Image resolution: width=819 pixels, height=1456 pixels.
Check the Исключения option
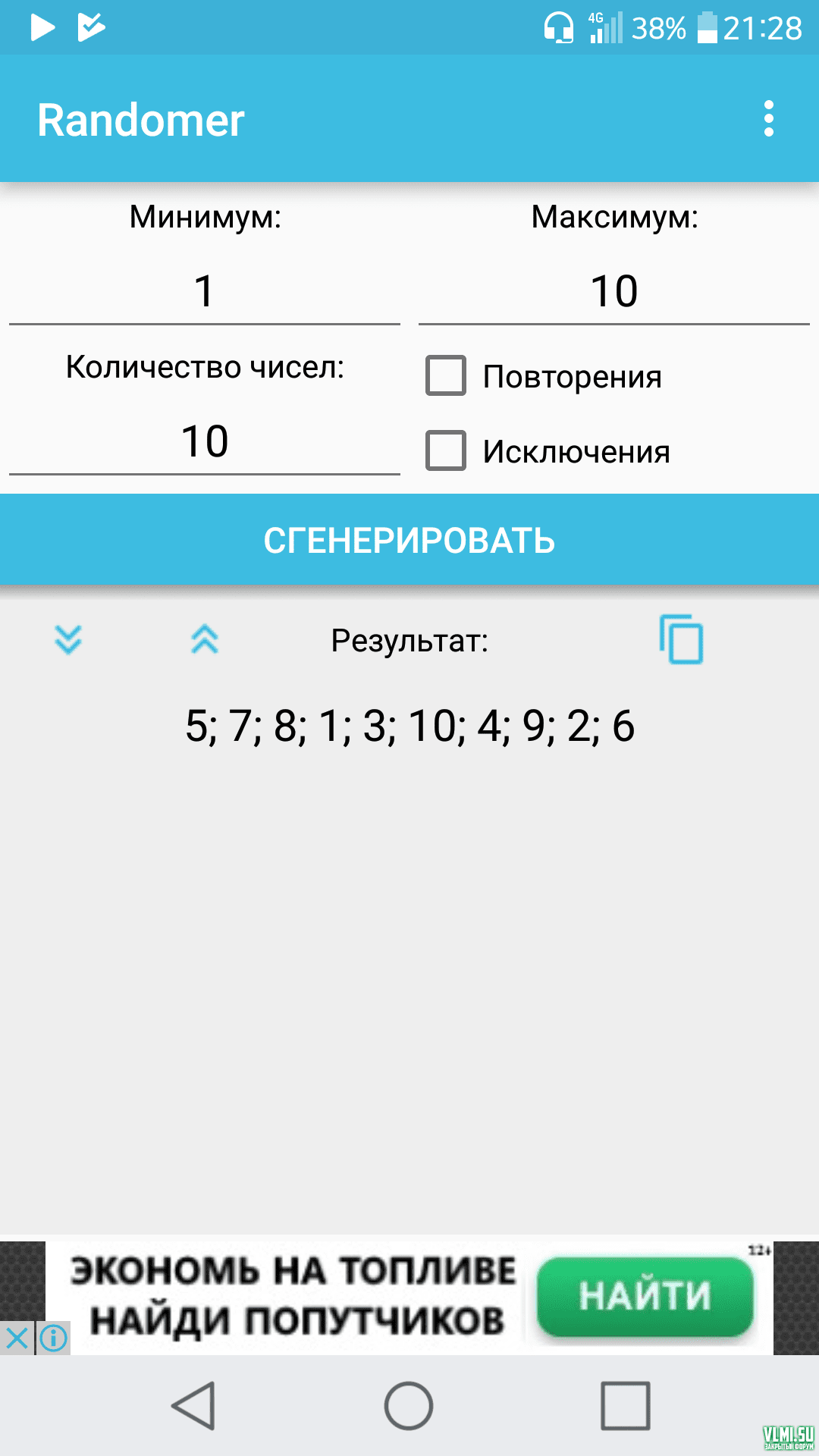[x=446, y=451]
